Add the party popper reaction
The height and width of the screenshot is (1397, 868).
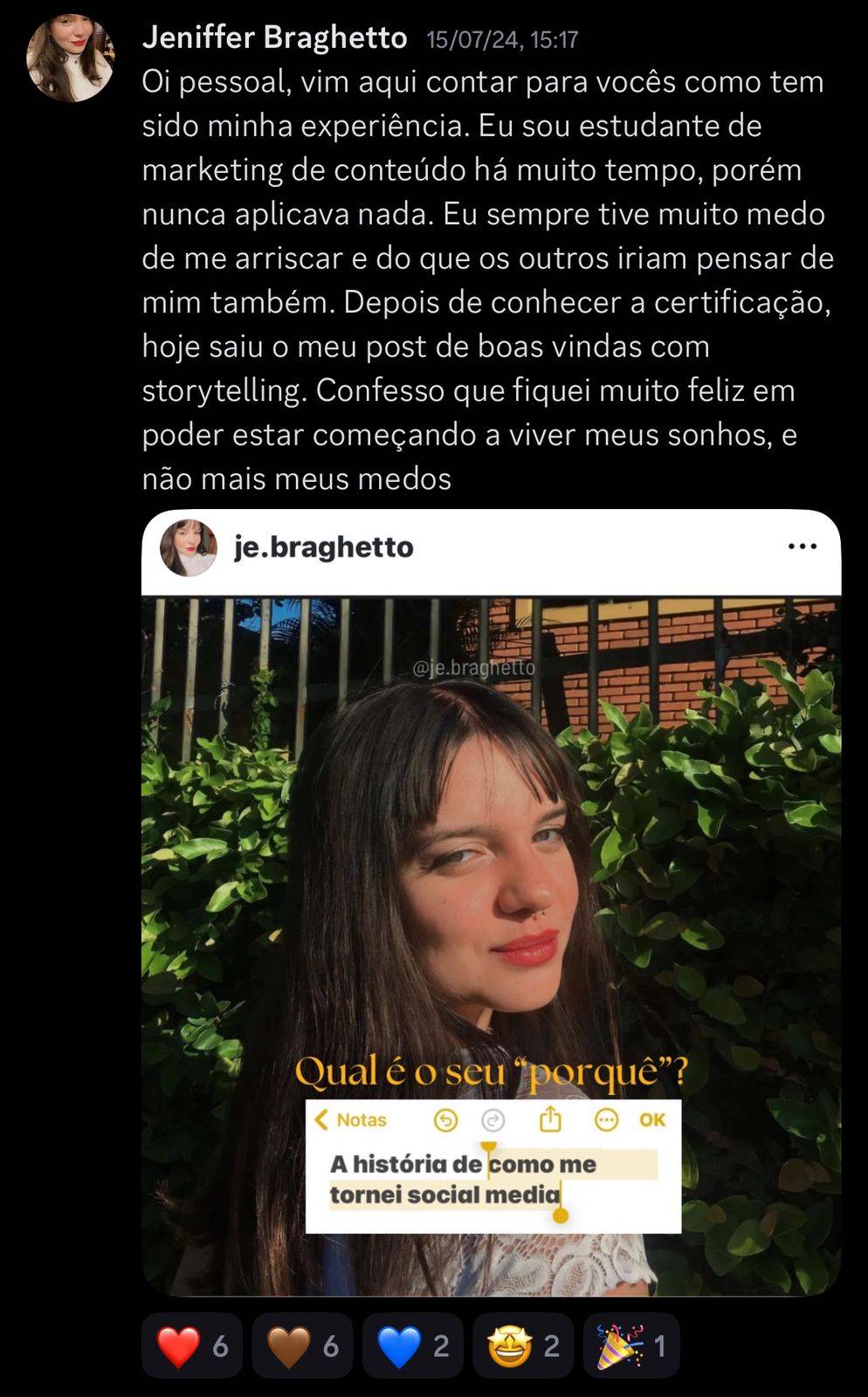(x=630, y=1345)
